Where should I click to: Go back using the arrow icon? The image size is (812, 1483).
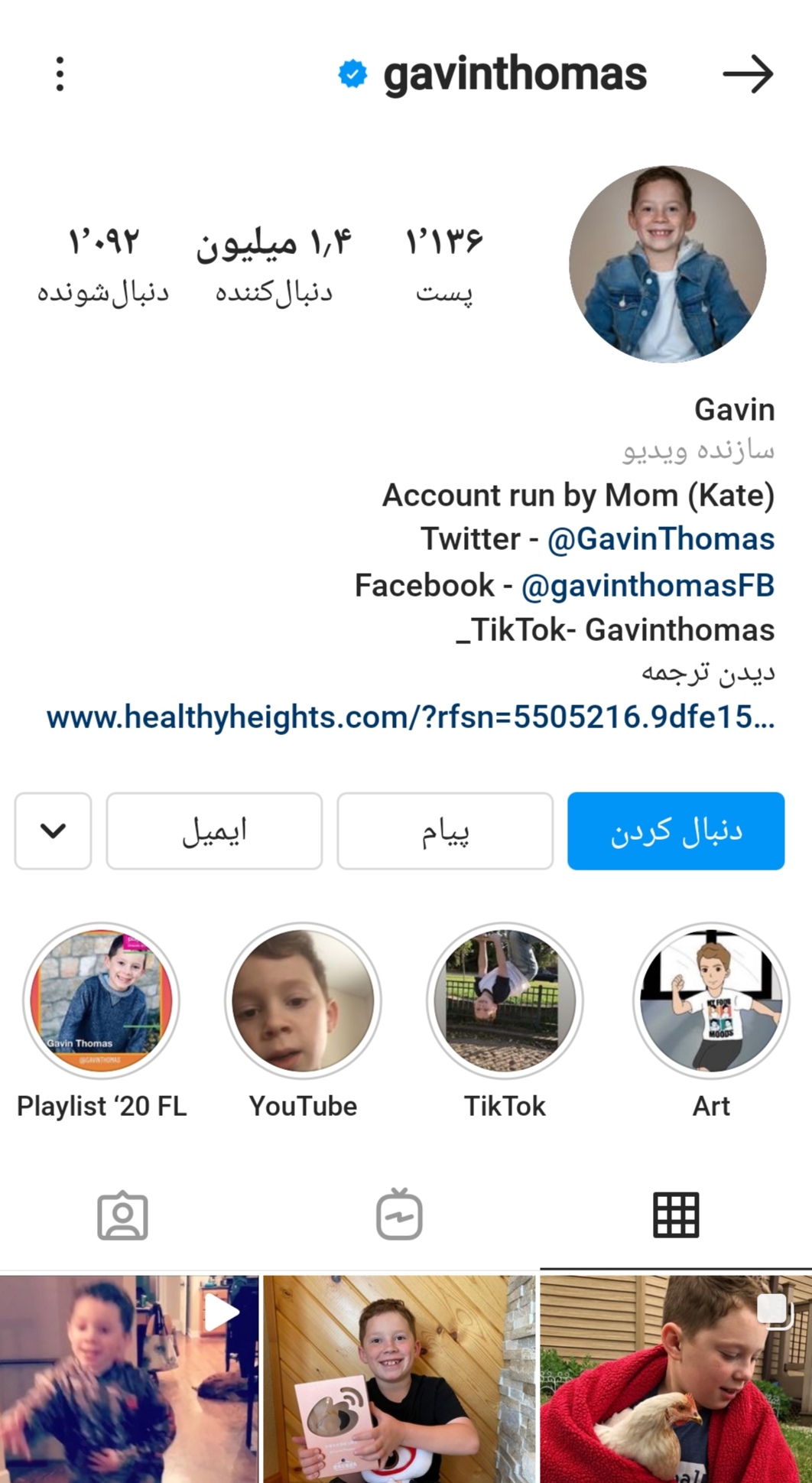coord(748,74)
